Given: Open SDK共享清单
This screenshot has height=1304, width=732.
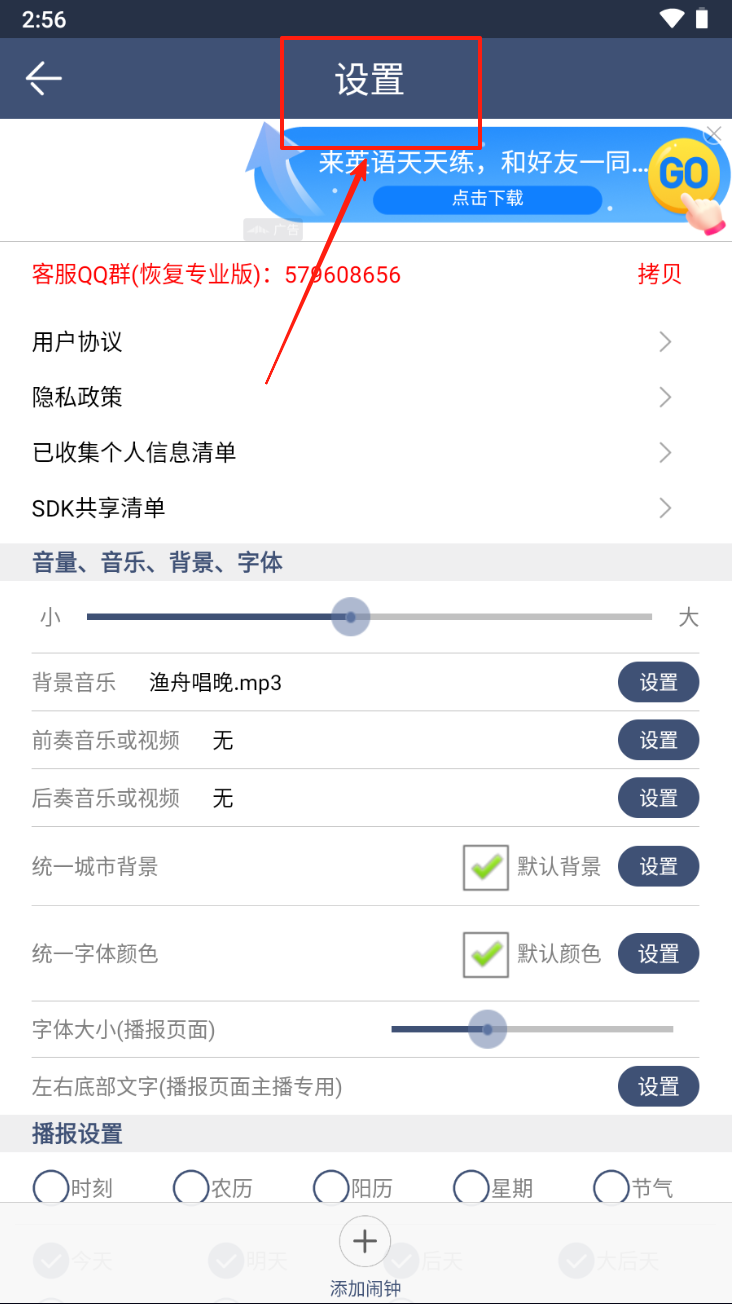Looking at the screenshot, I should [366, 508].
